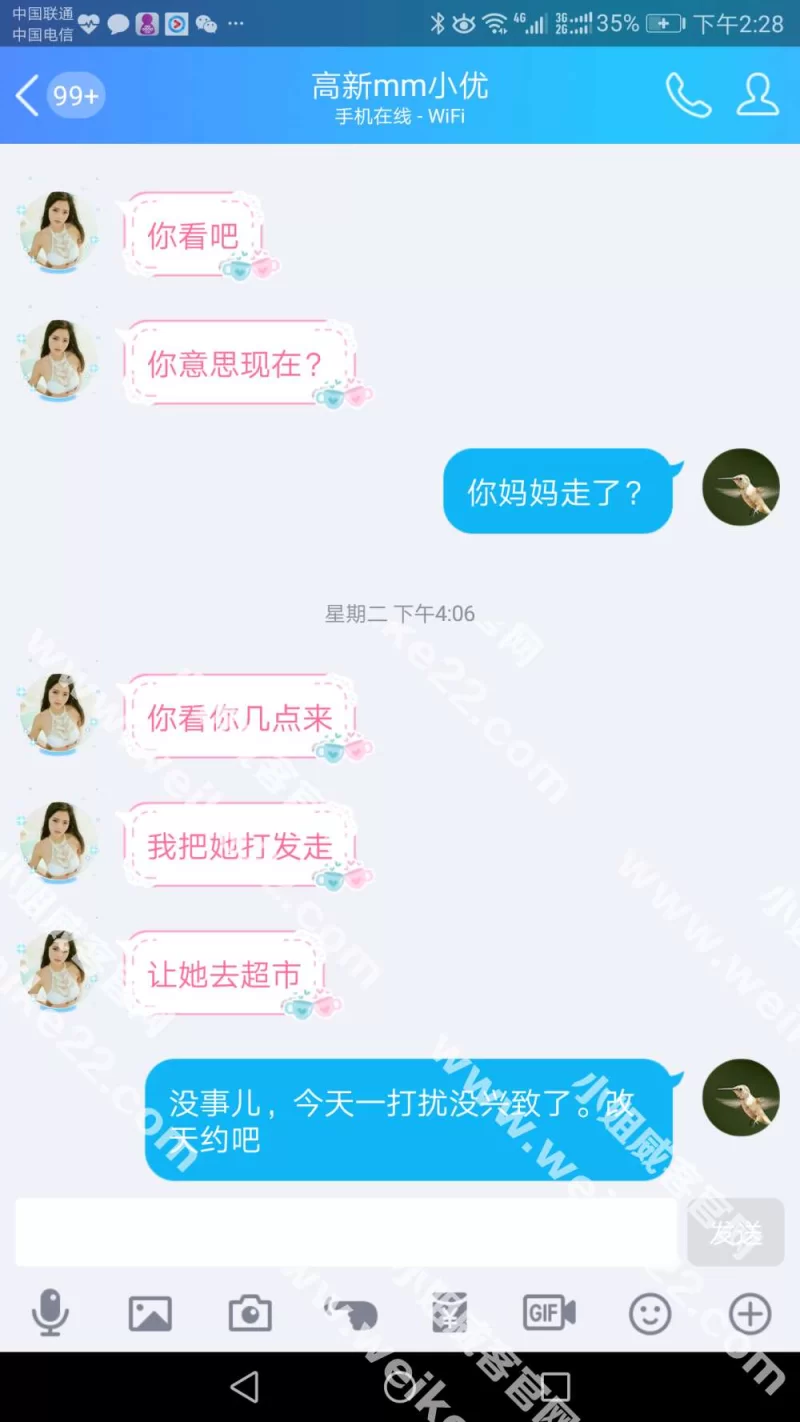Tap the avatar beside the 你看吧 message

(x=58, y=233)
